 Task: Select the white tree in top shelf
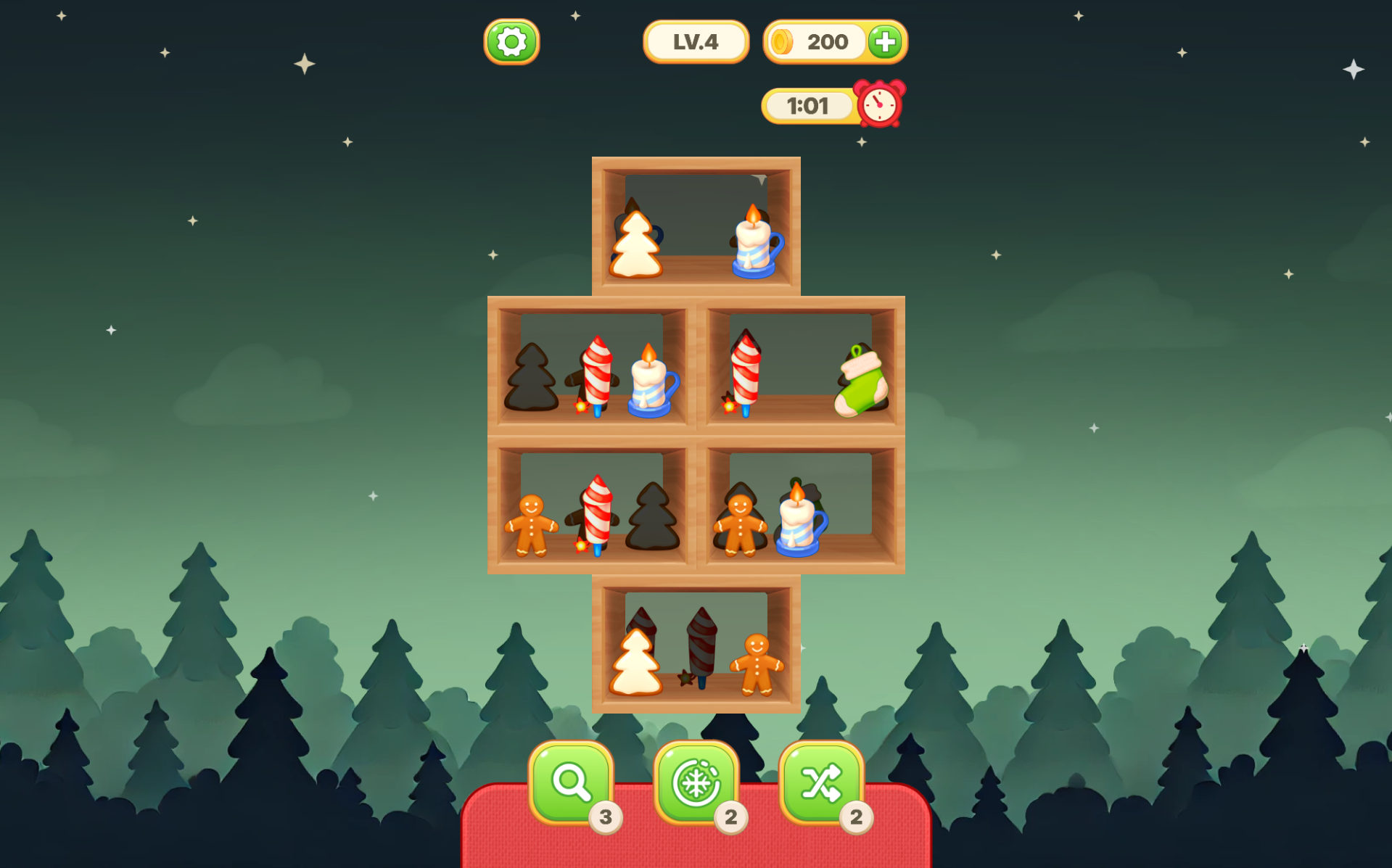(635, 245)
